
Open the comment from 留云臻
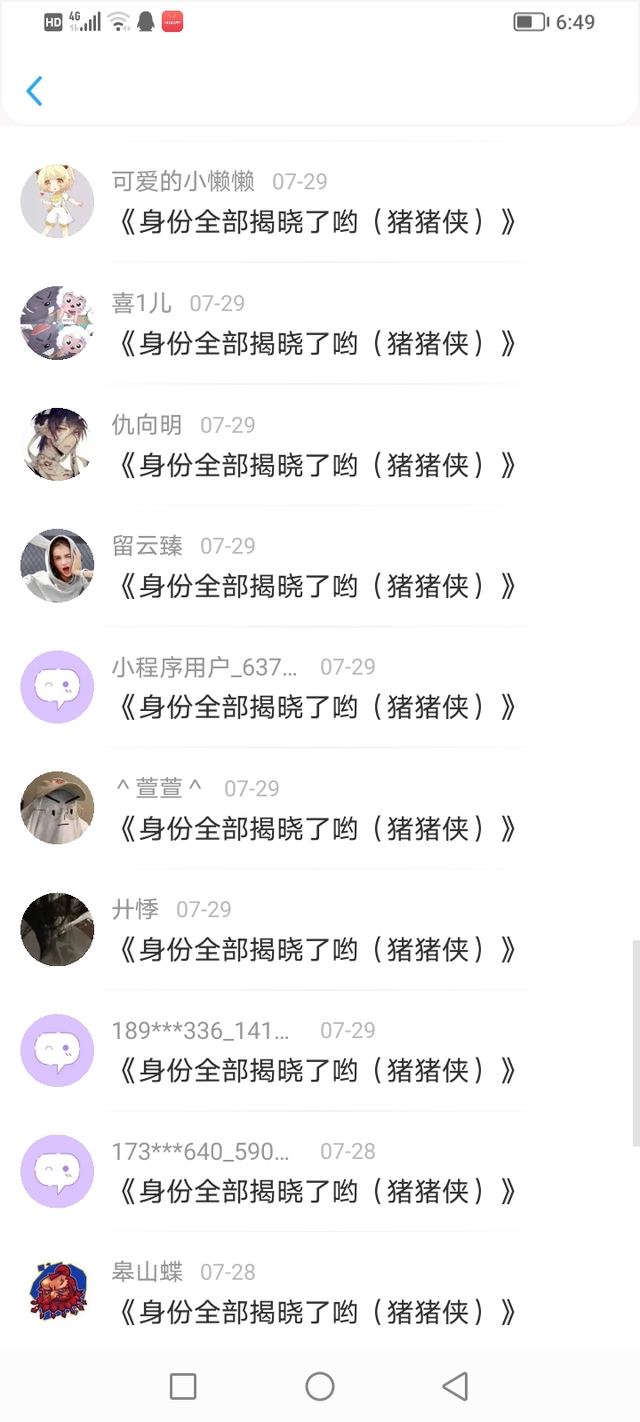[316, 585]
